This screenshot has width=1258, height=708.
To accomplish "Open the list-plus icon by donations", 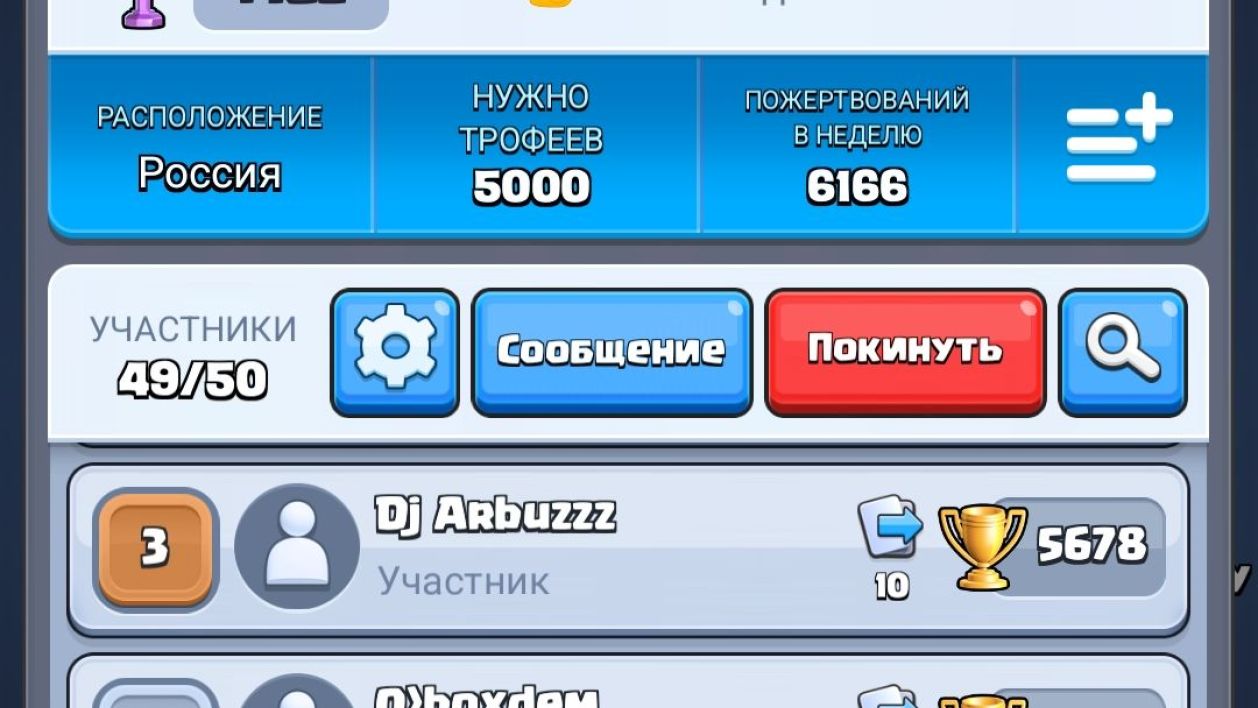I will point(1117,140).
